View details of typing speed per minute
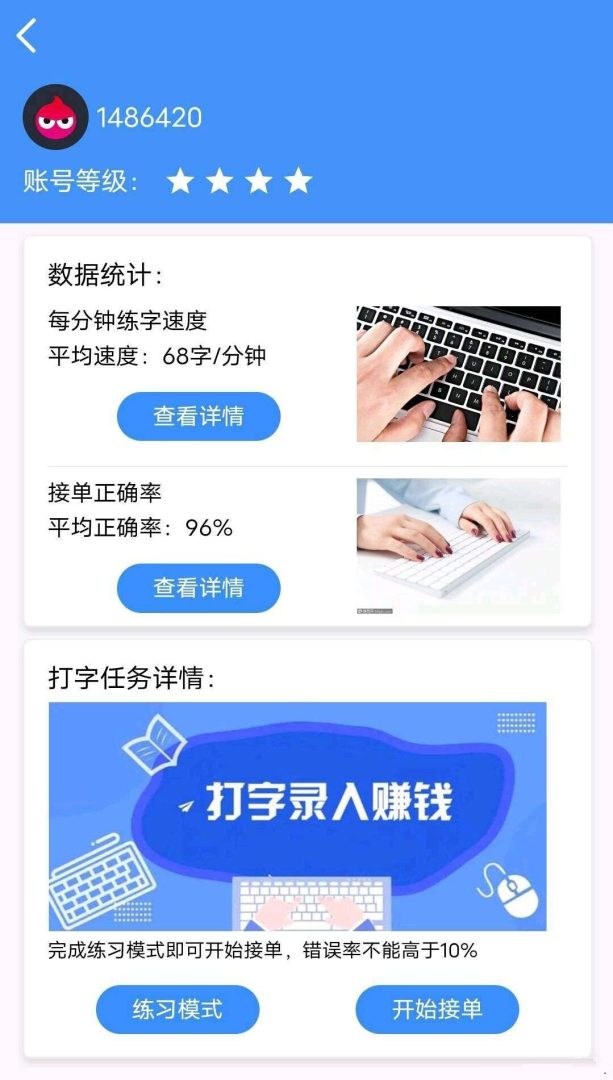 point(198,416)
